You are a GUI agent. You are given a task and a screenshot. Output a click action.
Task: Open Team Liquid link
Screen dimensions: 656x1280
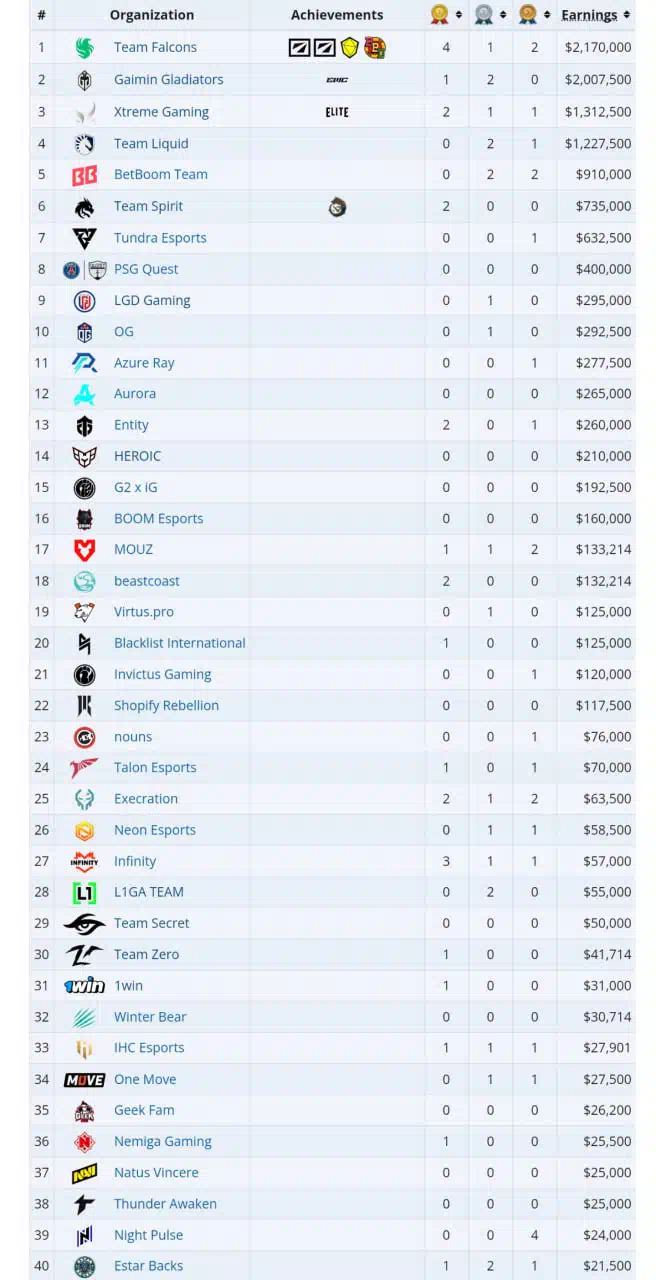tap(150, 143)
